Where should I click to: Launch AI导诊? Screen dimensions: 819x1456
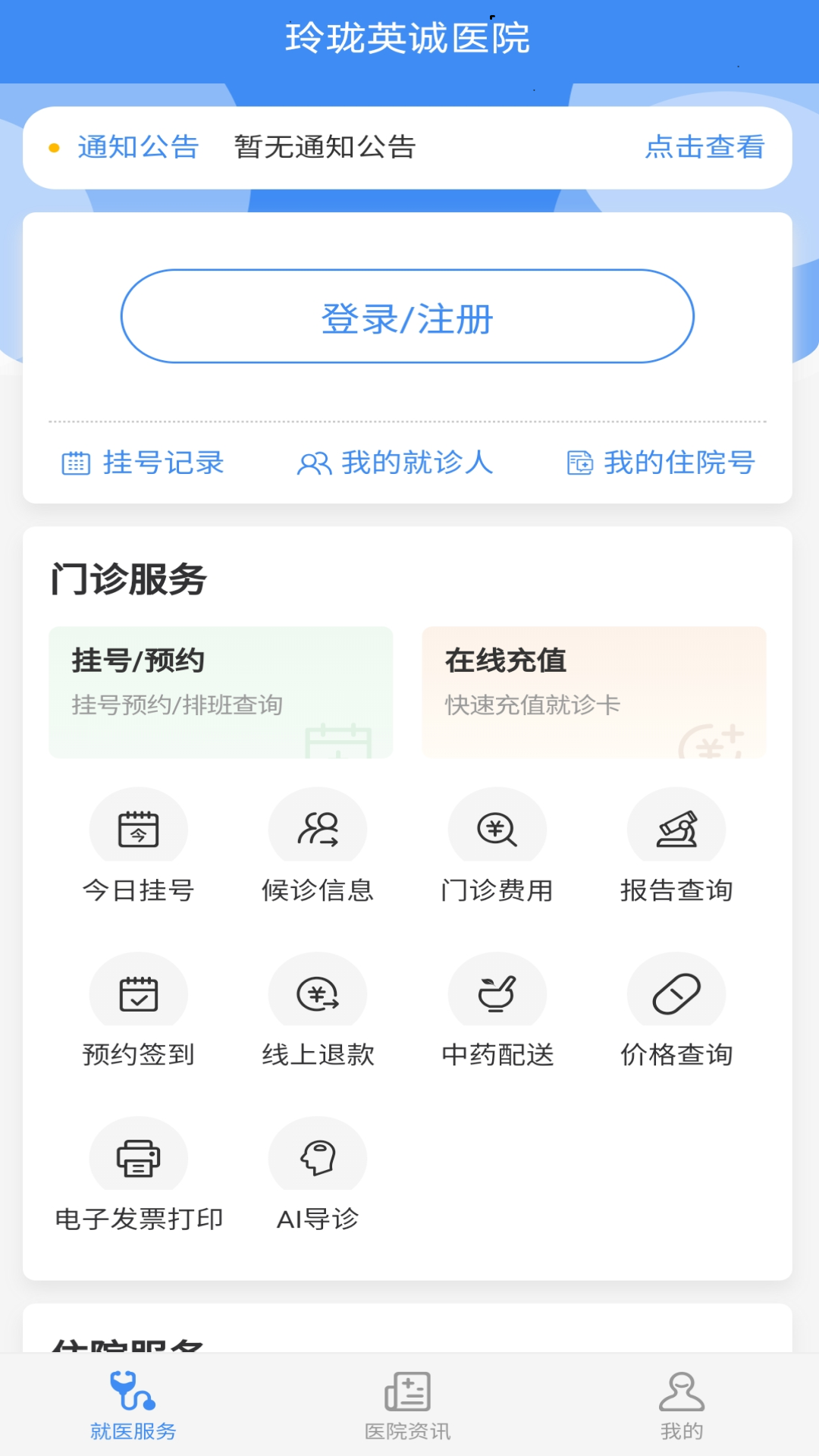pos(318,1175)
